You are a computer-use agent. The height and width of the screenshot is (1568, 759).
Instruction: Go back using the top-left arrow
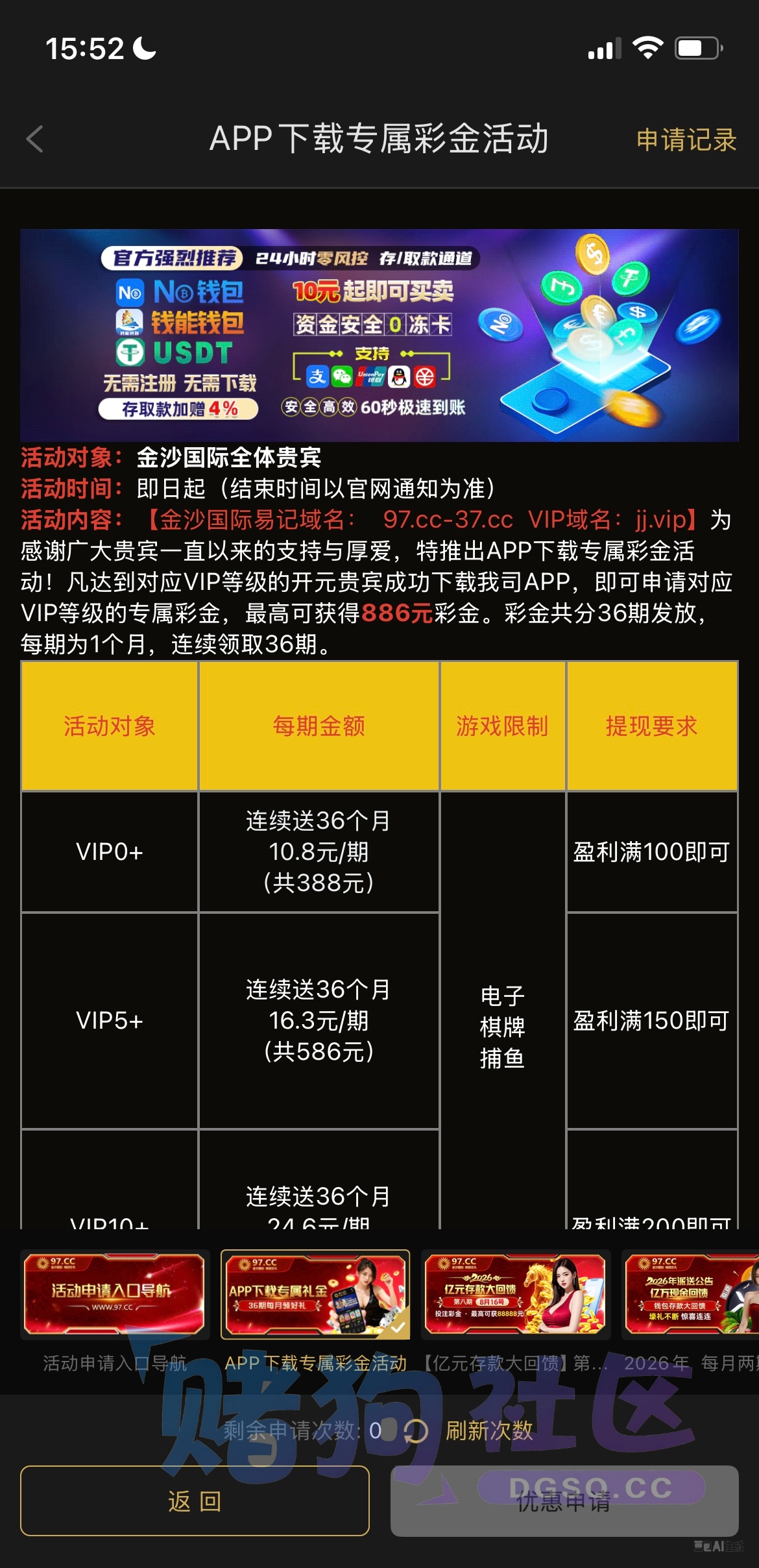pos(35,139)
